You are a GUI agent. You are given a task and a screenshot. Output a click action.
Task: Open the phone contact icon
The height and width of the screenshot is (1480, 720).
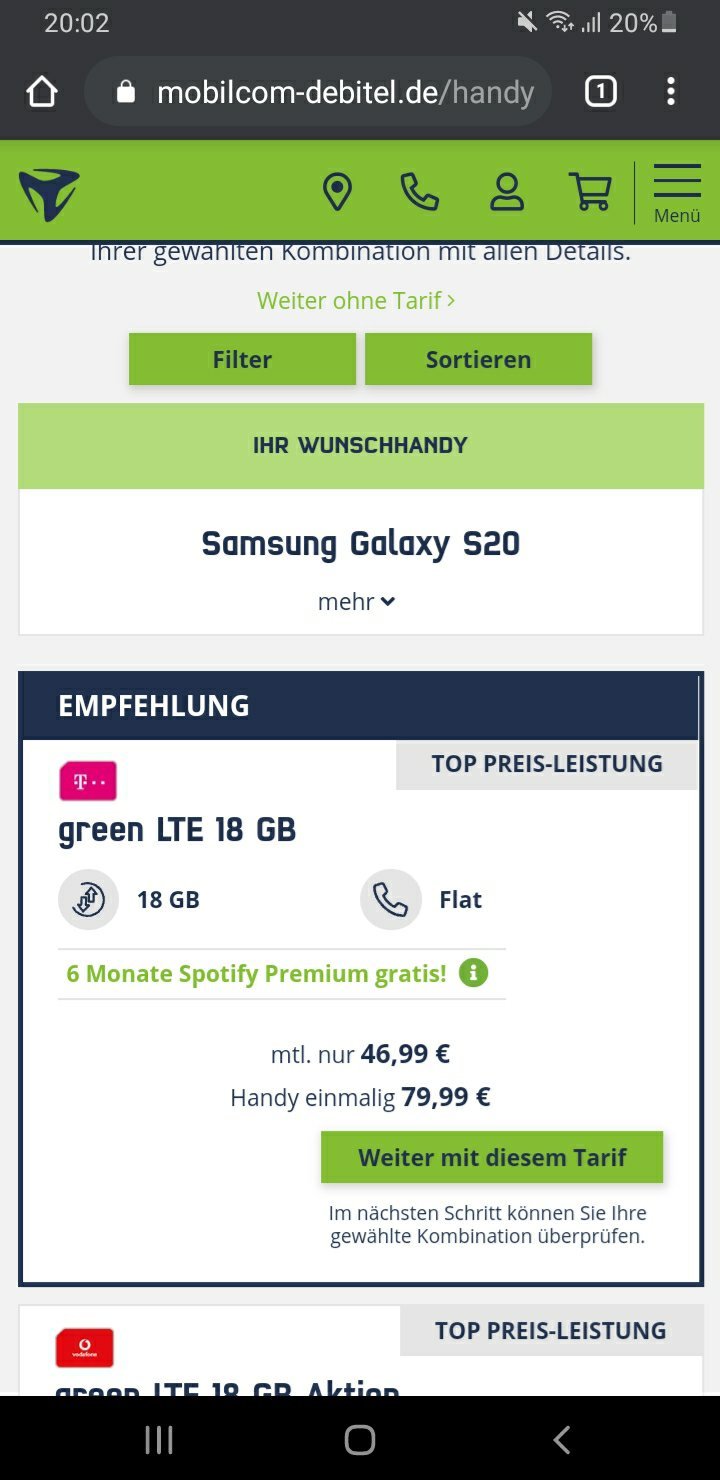pyautogui.click(x=419, y=192)
